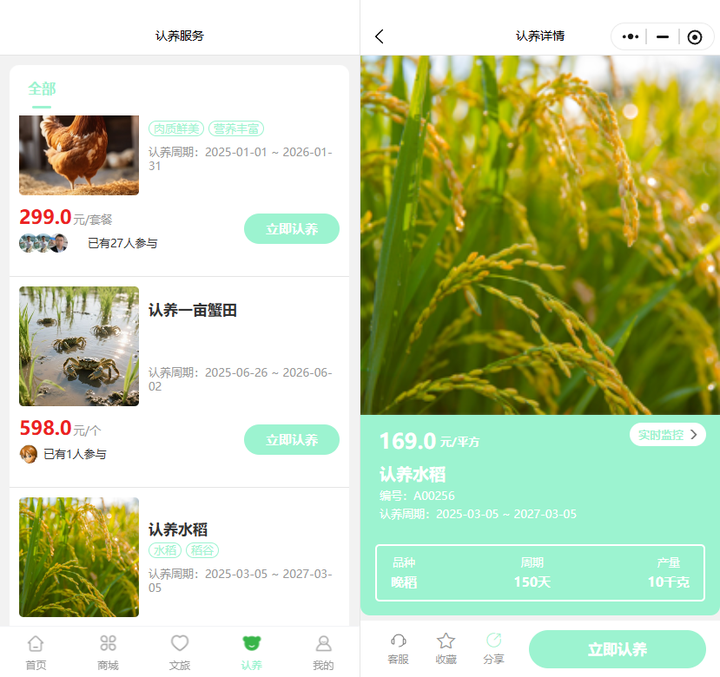Contact 客服 customer service
The width and height of the screenshot is (720, 677).
point(398,649)
